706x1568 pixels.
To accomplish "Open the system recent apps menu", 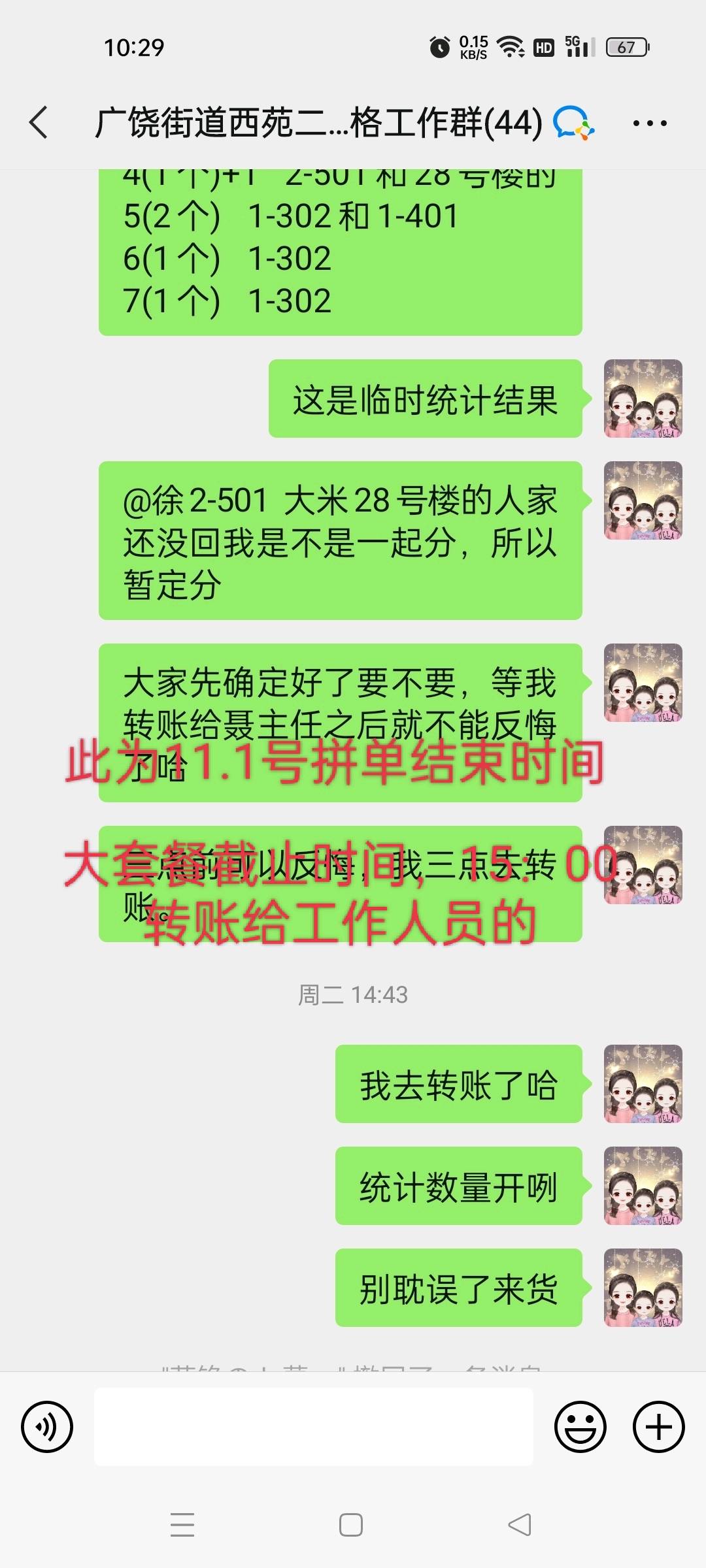I will point(182,1525).
